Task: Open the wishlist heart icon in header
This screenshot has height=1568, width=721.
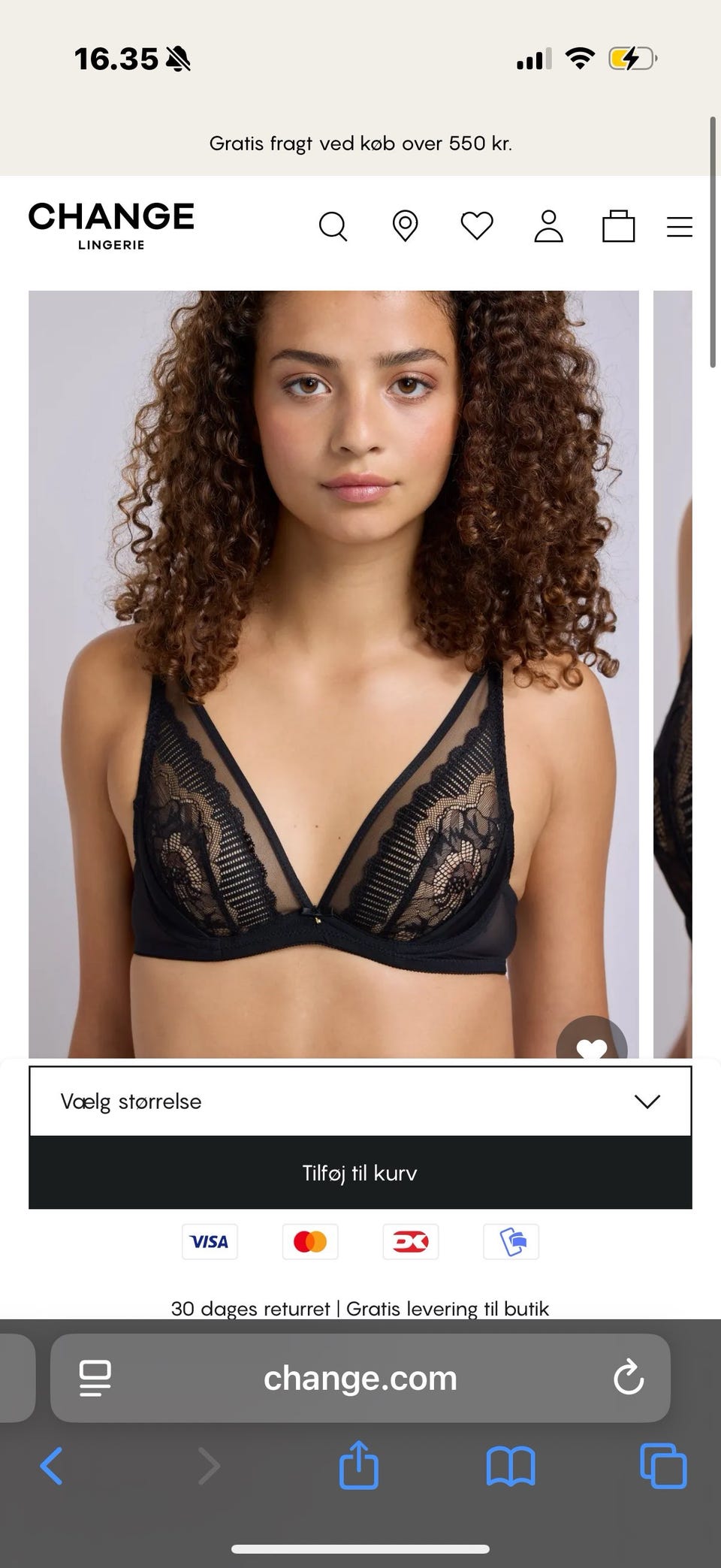Action: click(477, 225)
